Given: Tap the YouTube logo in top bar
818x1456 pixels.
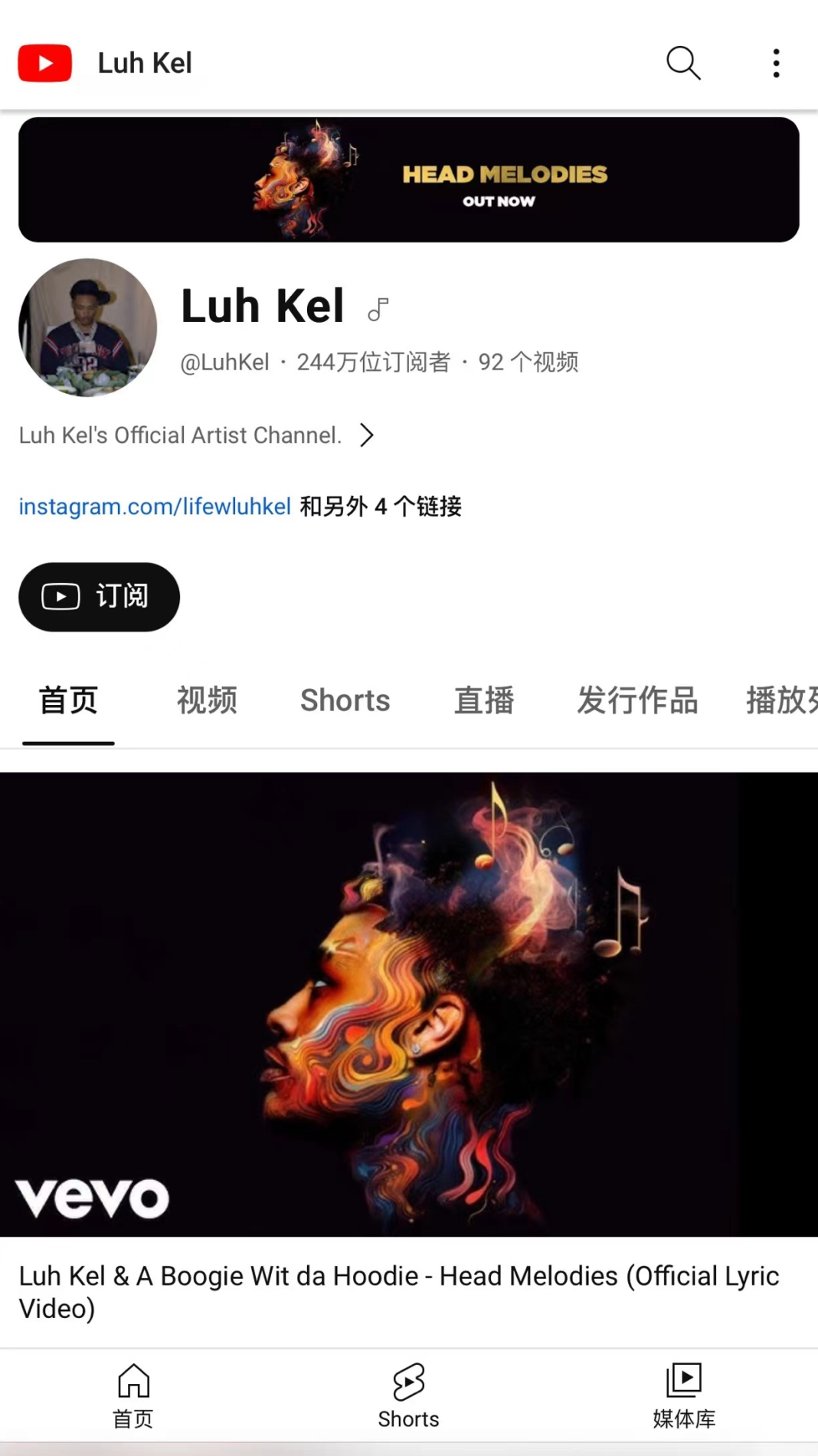Looking at the screenshot, I should point(45,63).
